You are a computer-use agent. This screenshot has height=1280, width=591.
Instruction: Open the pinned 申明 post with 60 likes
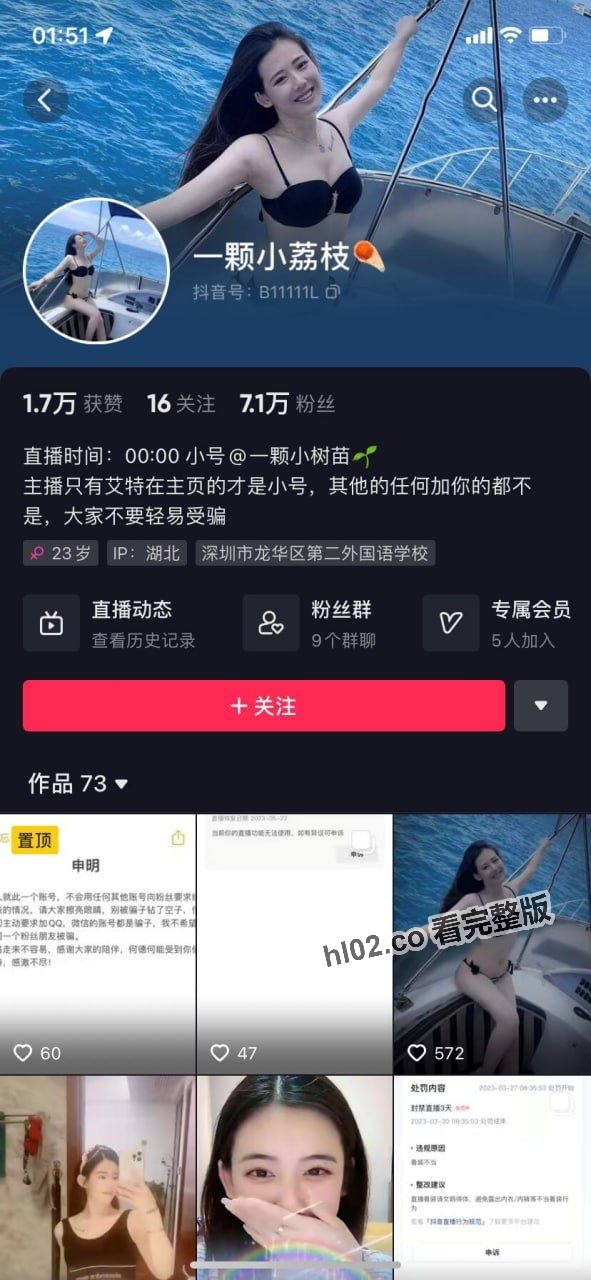(97, 944)
